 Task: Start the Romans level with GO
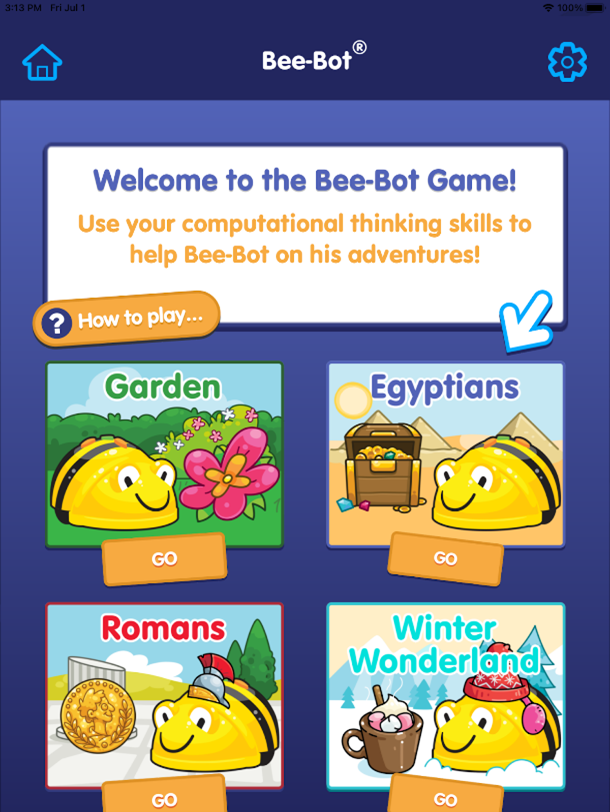click(164, 798)
